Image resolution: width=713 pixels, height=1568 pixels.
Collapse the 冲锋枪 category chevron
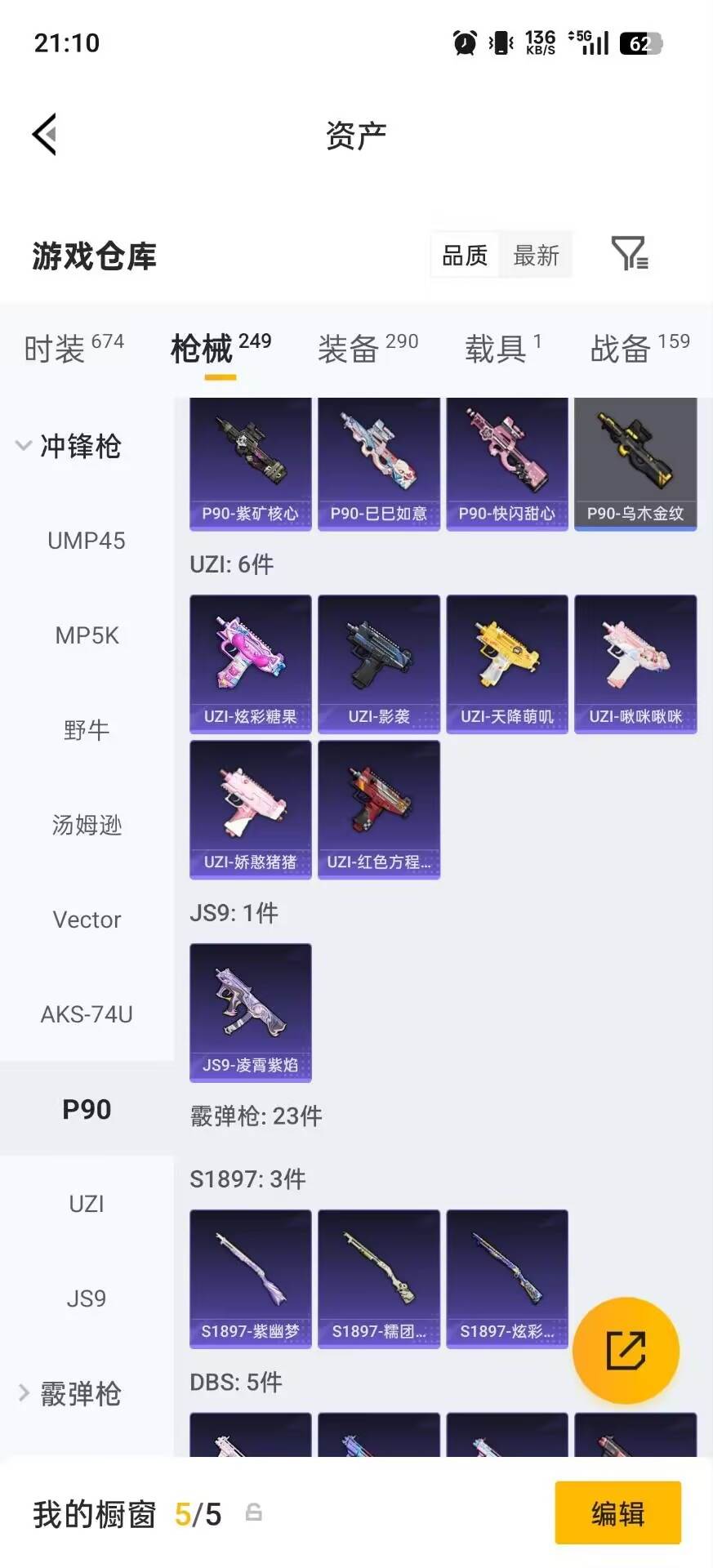22,447
